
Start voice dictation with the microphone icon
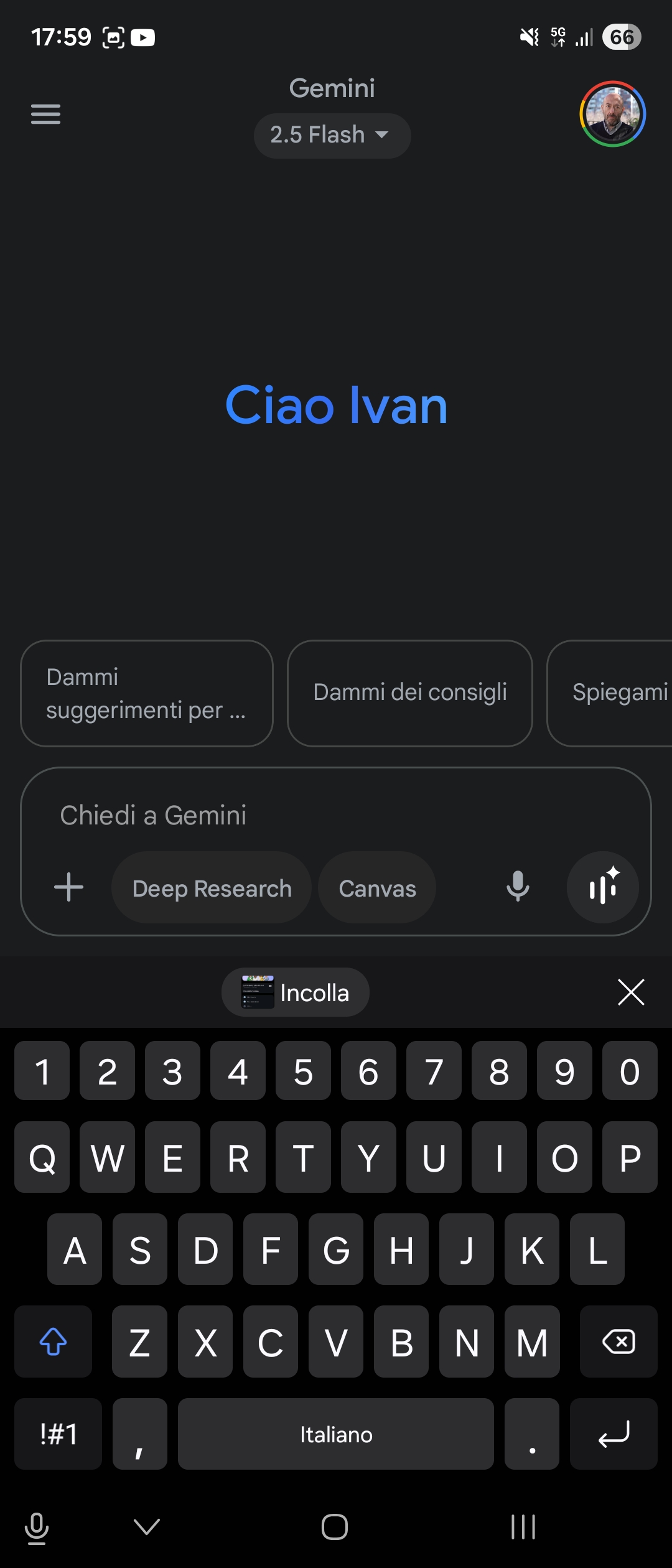[518, 887]
